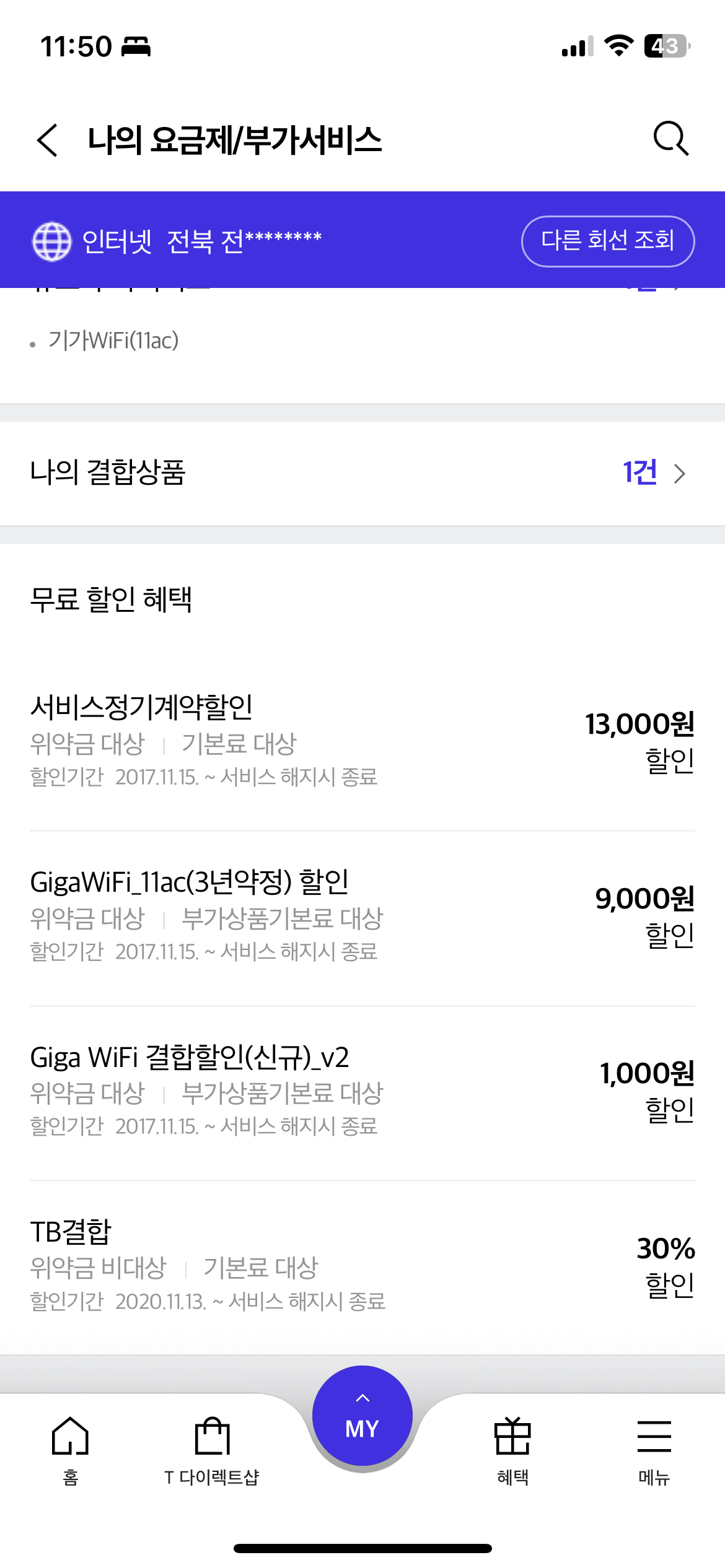This screenshot has height=1568, width=725.
Task: Tap the 다른 회선 조회 button
Action: [607, 241]
